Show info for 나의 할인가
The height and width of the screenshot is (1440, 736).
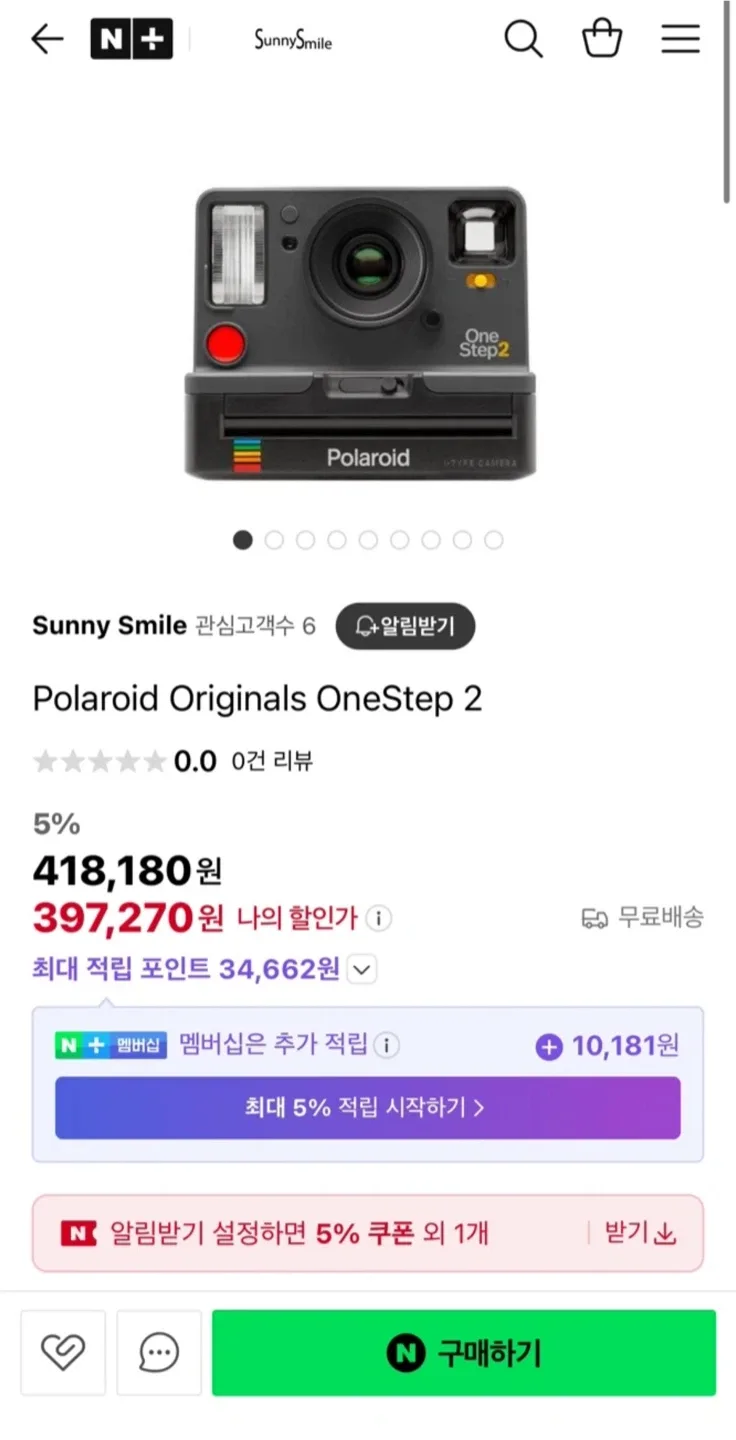(378, 917)
